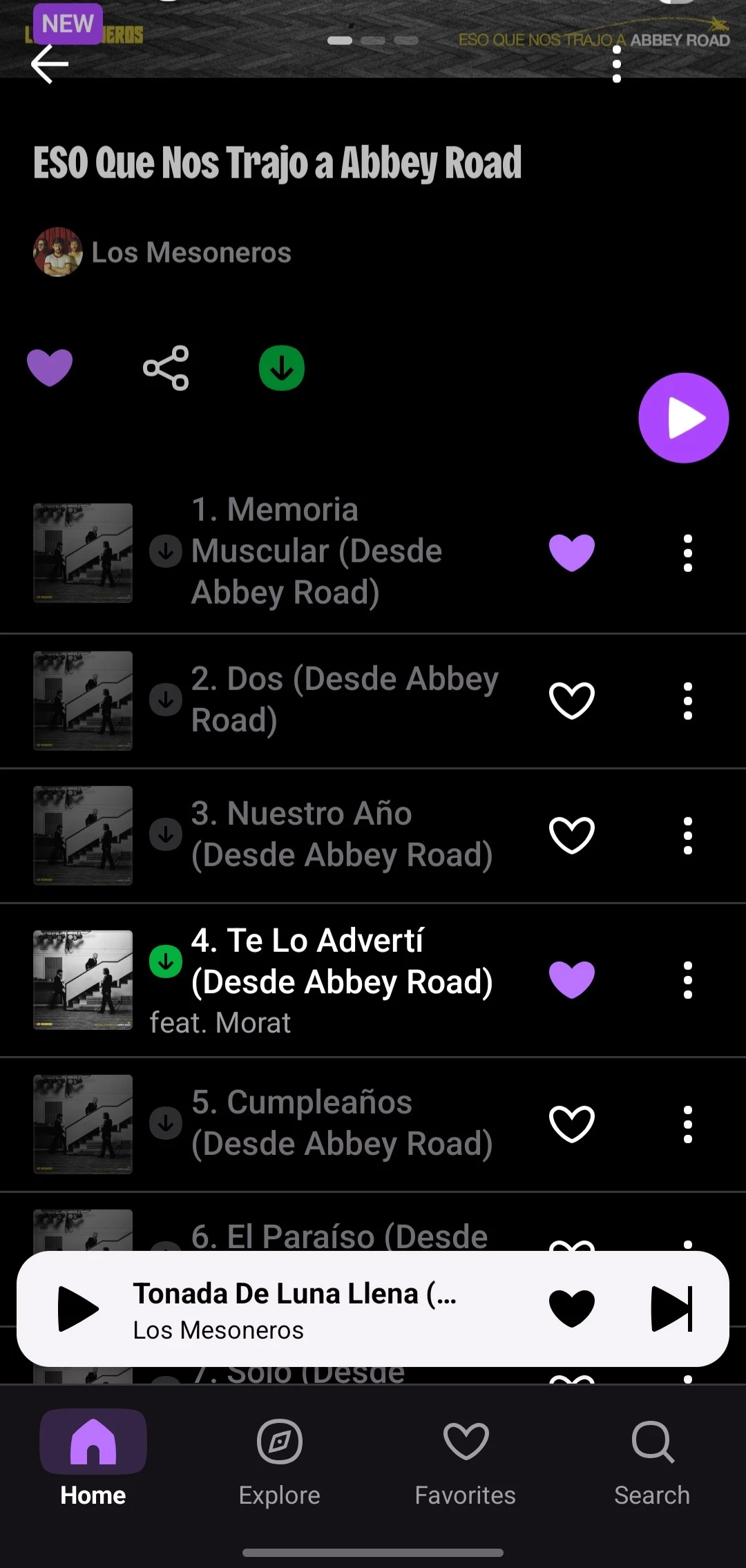
Task: Resume Tonada De Luna Llena in mini player
Action: pos(77,1308)
